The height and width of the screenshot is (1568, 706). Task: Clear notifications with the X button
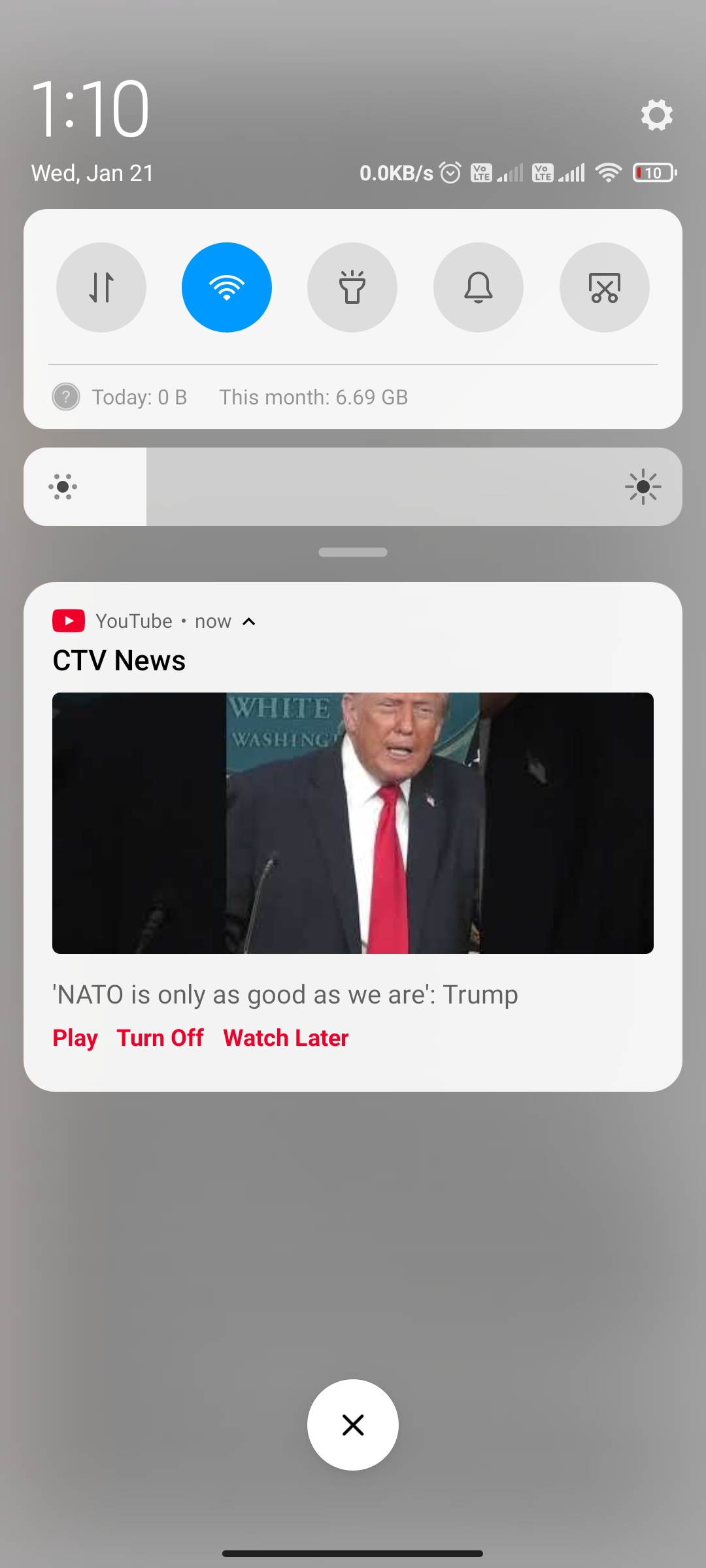pos(353,1425)
